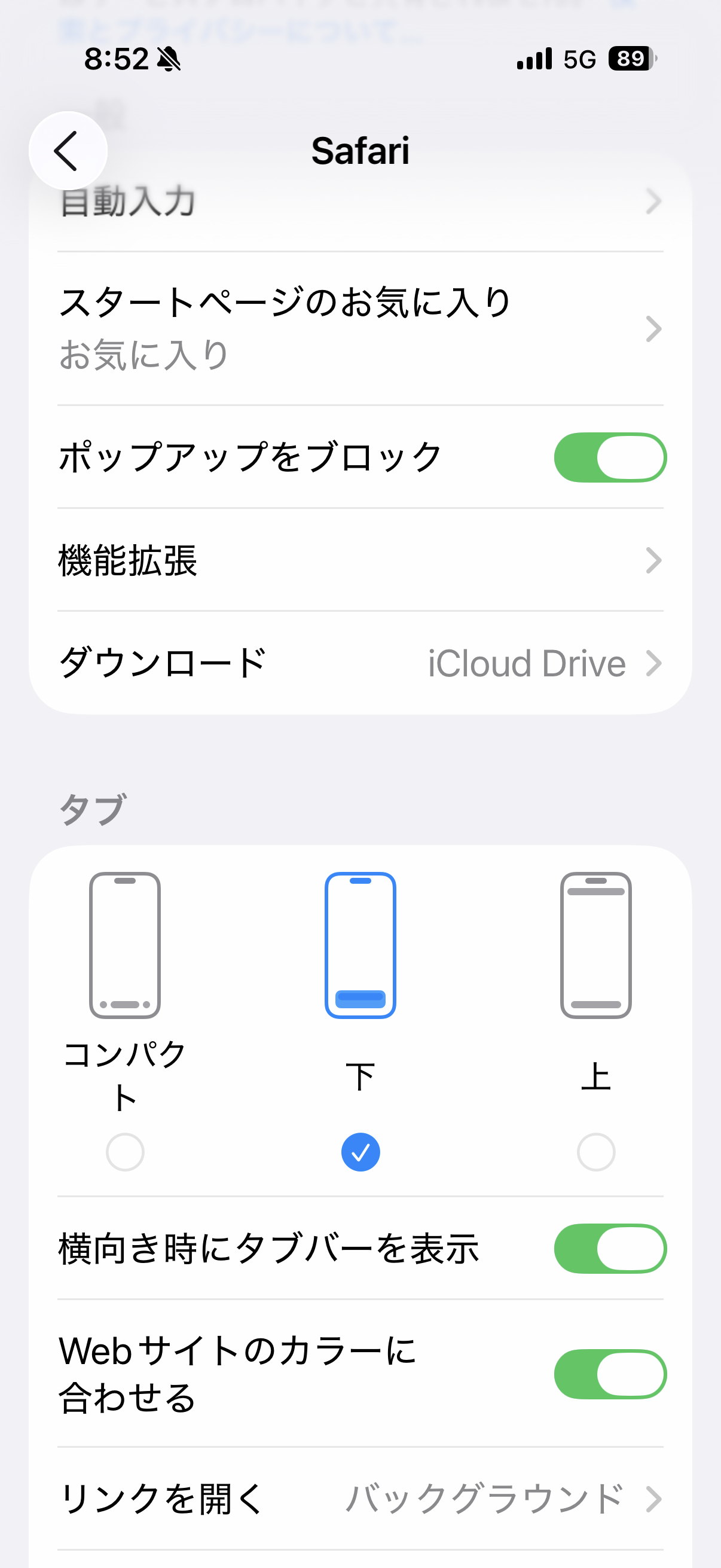Select 上 tab bar layout
The height and width of the screenshot is (1568, 721).
tap(595, 1152)
